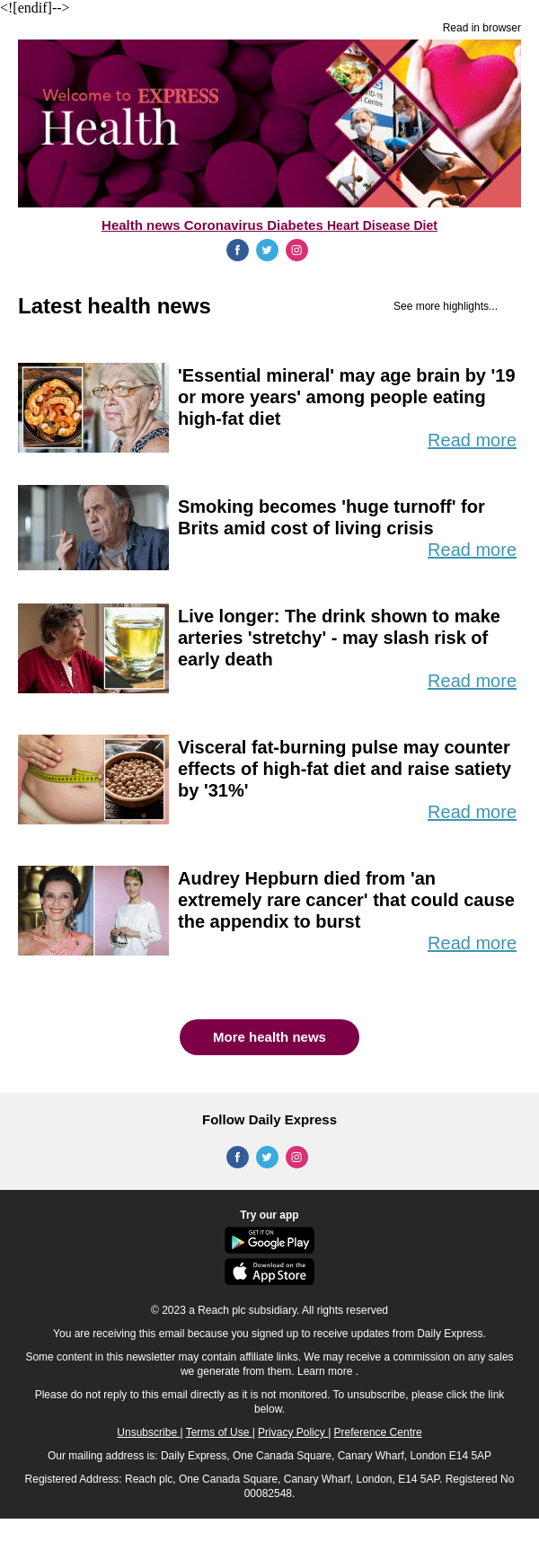539x1568 pixels.
Task: Tap the Instagram icon under the banner
Action: pyautogui.click(x=296, y=251)
